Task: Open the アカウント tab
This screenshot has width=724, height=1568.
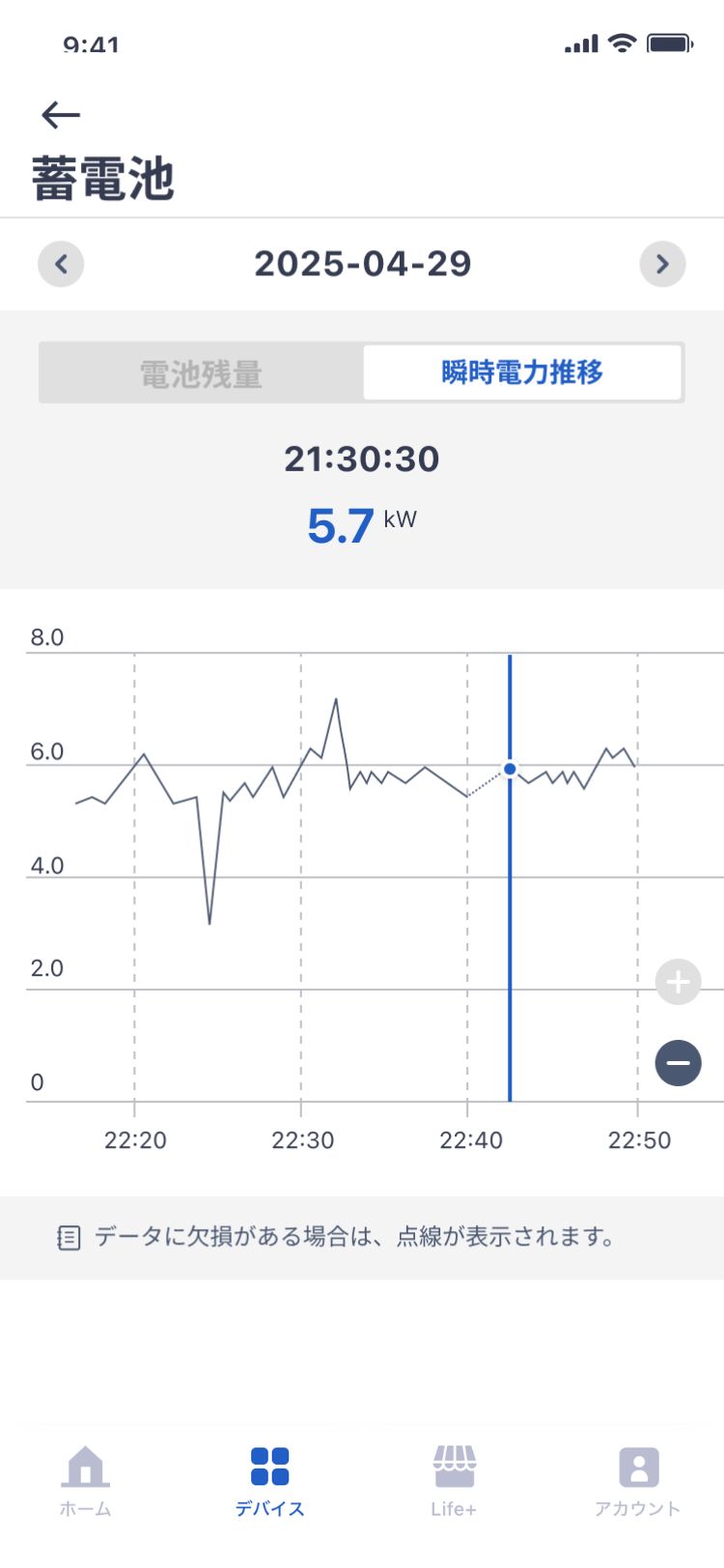Action: [637, 1481]
